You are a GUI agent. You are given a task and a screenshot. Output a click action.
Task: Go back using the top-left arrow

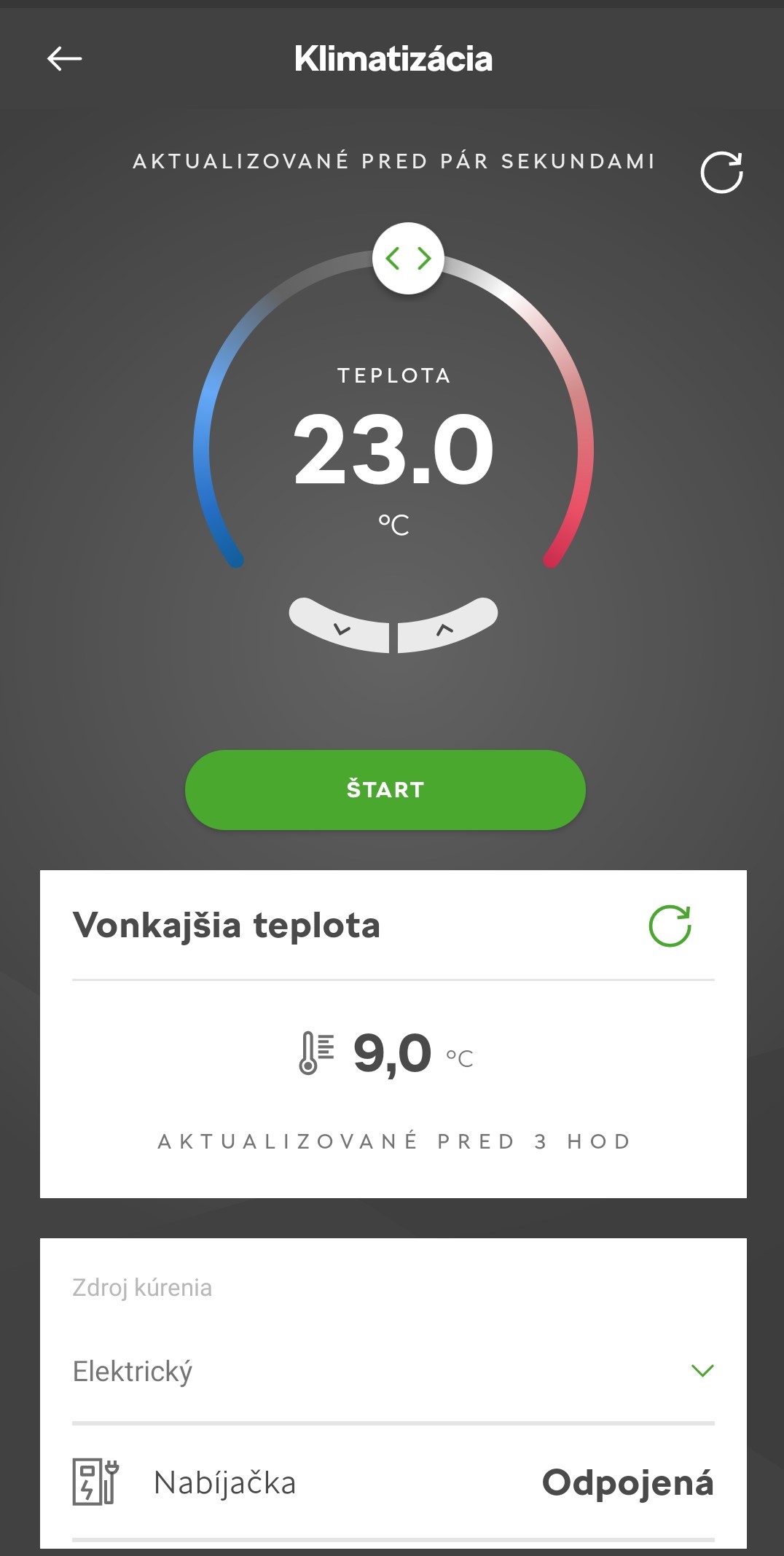pyautogui.click(x=64, y=59)
